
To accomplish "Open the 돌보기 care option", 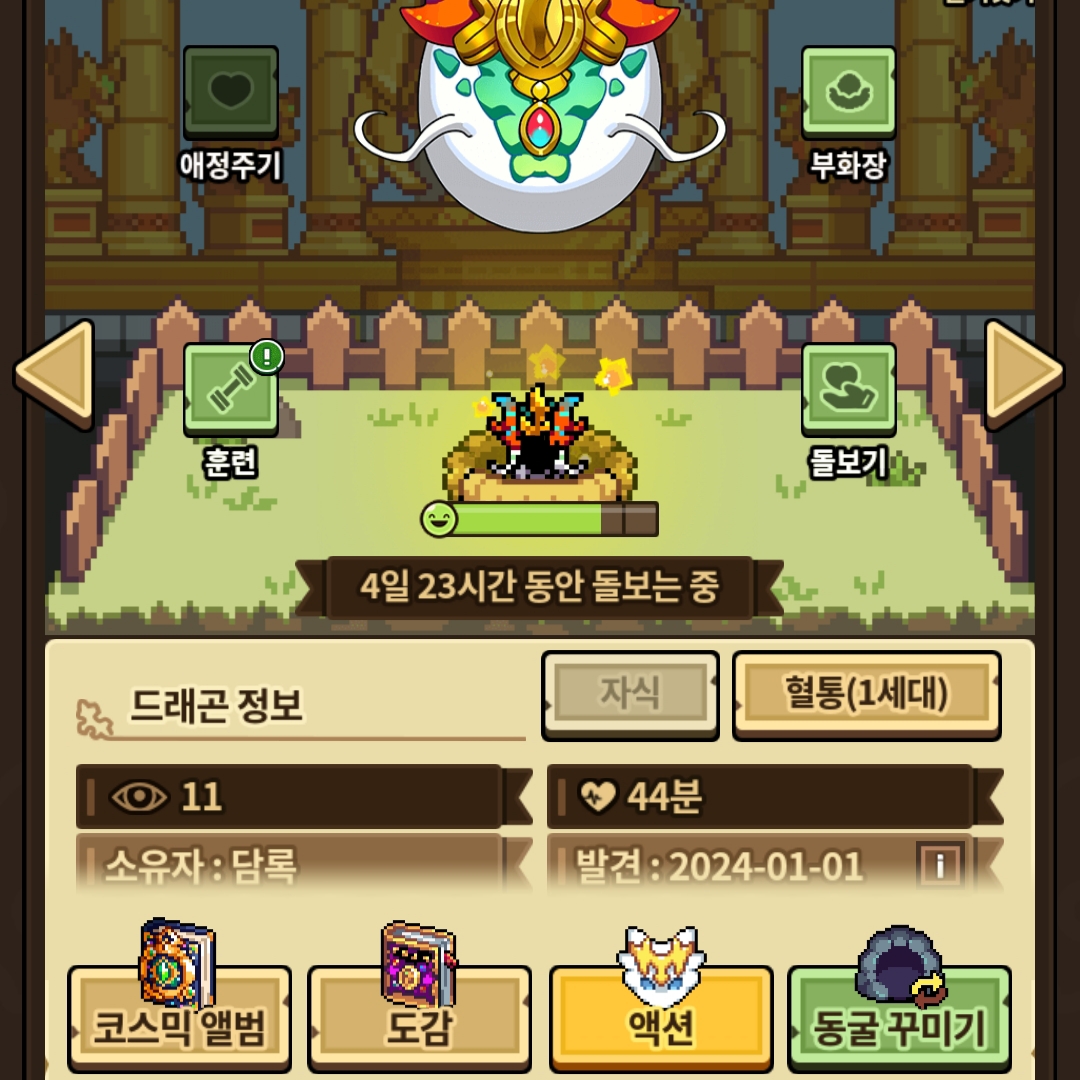I will coord(848,392).
